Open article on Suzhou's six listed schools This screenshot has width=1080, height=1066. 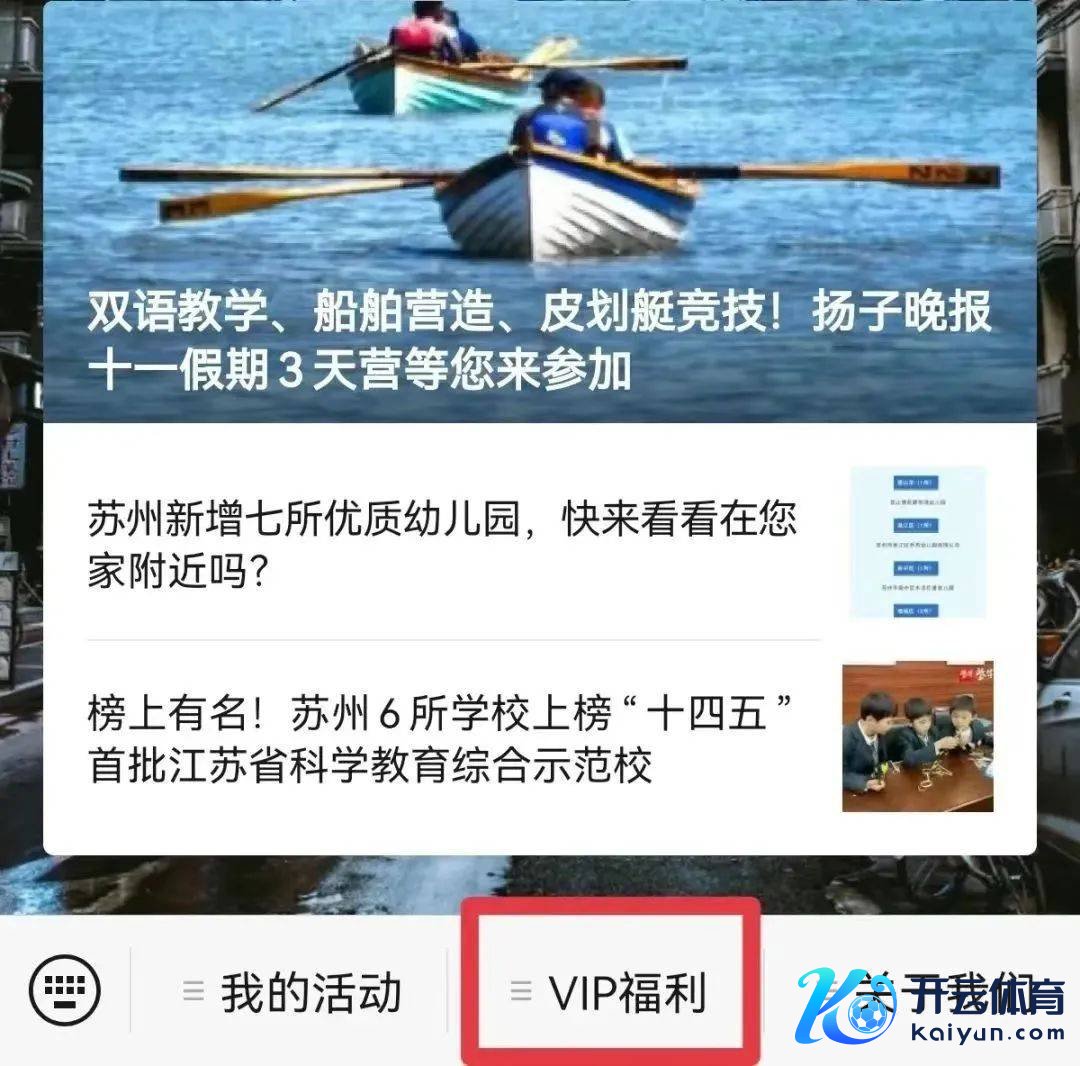[x=441, y=741]
